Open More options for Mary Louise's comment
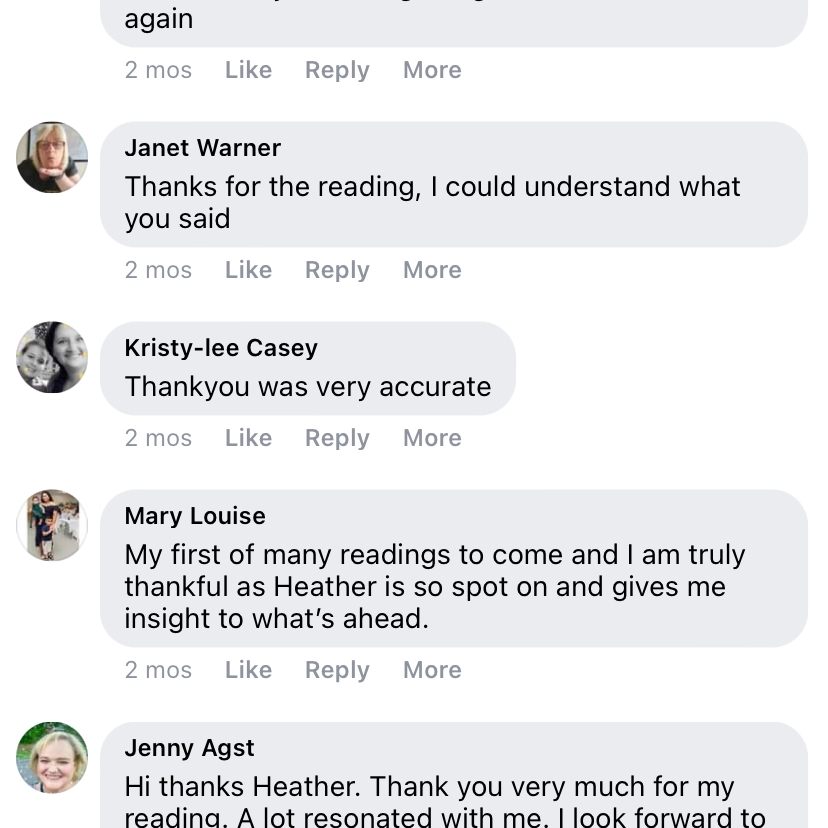This screenshot has width=828, height=828. [432, 670]
